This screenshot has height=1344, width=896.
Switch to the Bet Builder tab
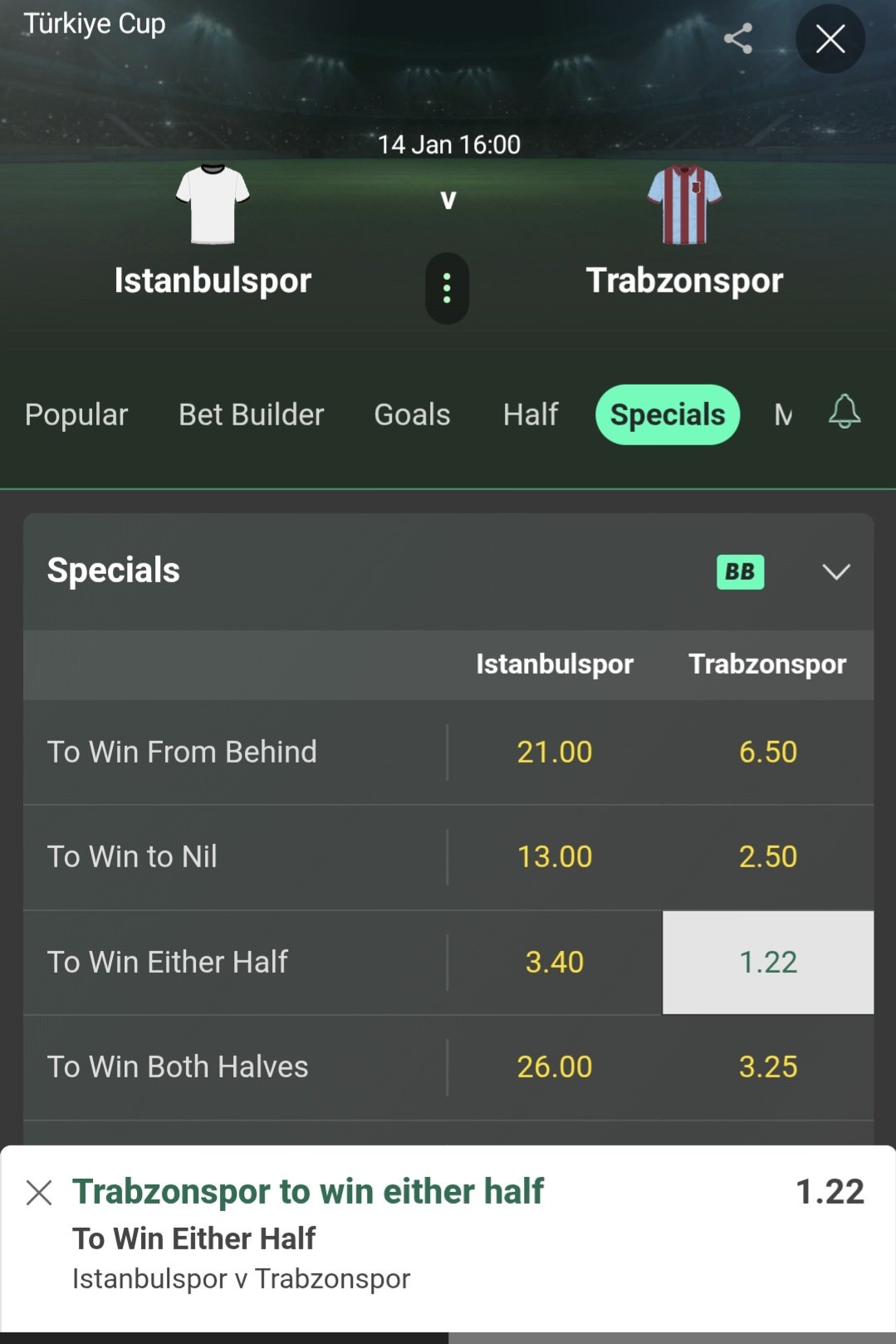pos(251,414)
